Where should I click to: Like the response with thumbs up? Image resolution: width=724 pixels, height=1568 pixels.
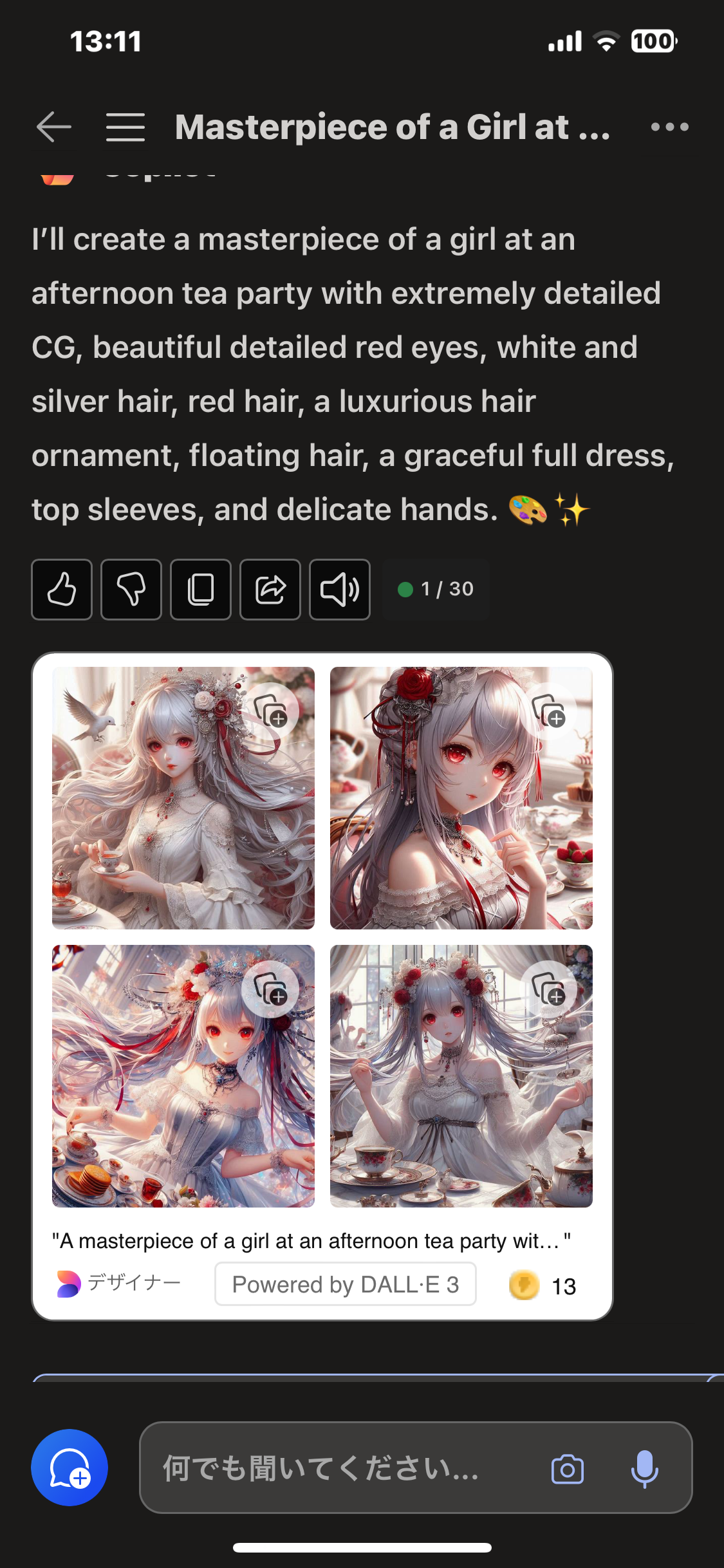(x=62, y=590)
